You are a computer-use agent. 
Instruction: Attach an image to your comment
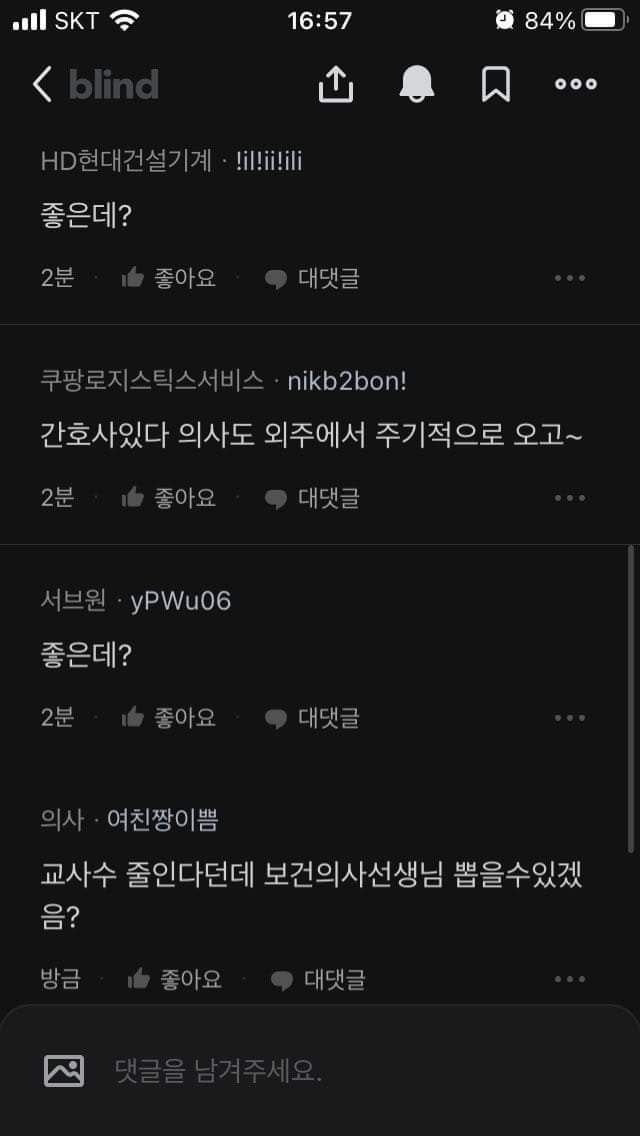point(64,1071)
